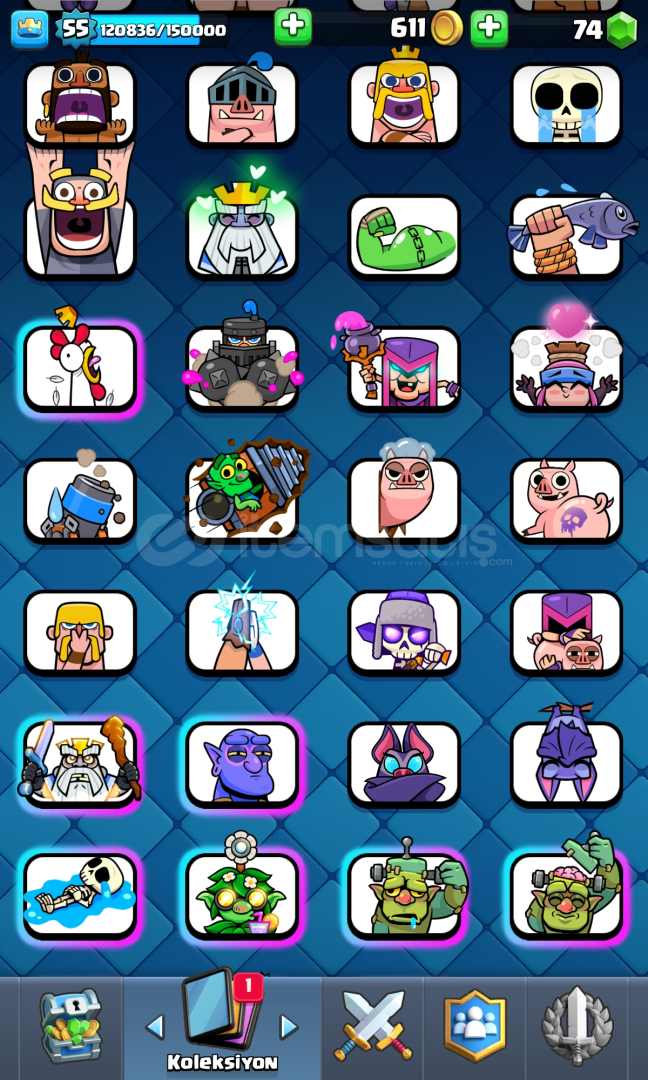
Task: Select the chicken emote
Action: (x=80, y=365)
